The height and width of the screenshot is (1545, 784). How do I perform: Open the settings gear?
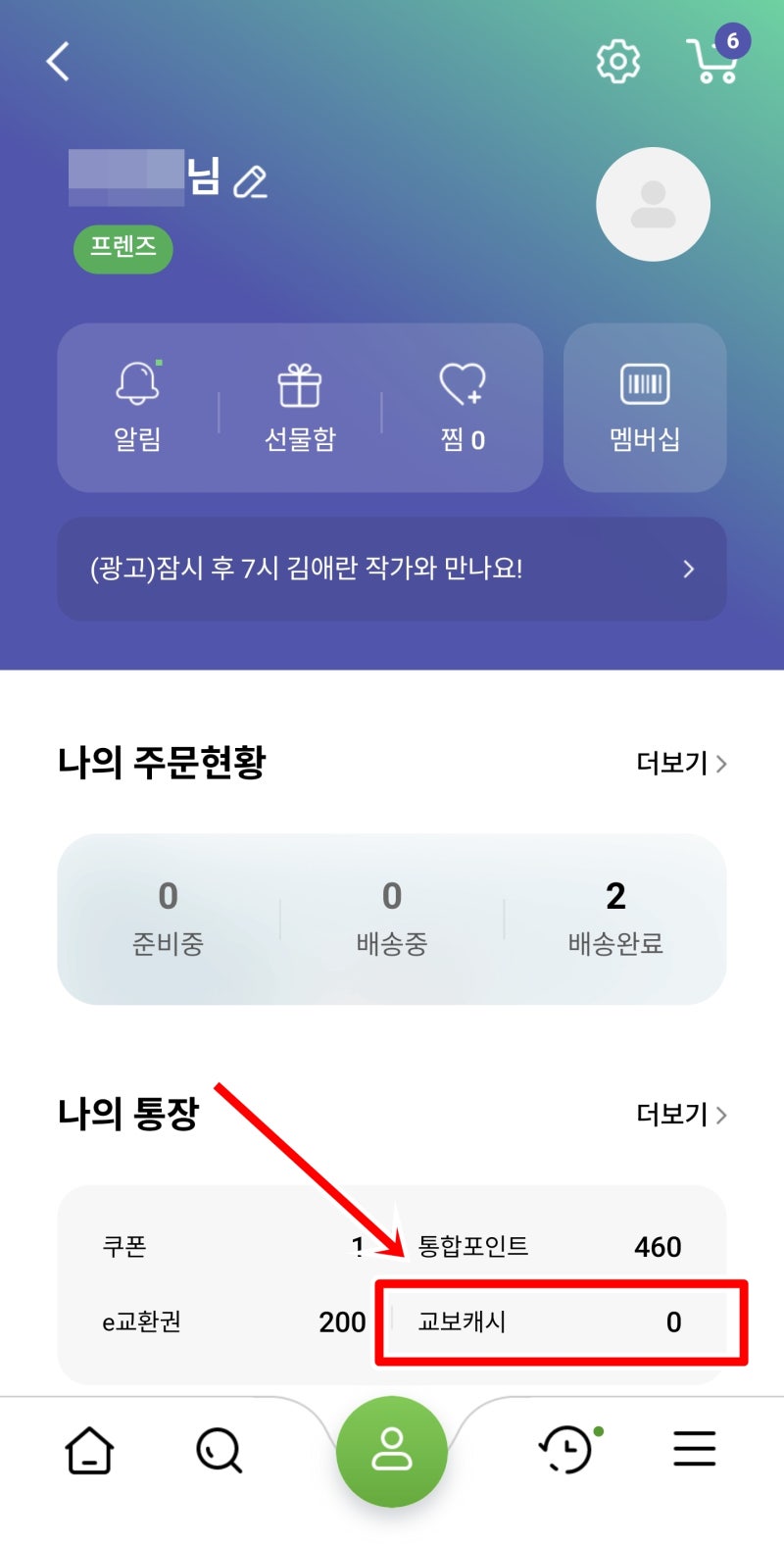[617, 61]
